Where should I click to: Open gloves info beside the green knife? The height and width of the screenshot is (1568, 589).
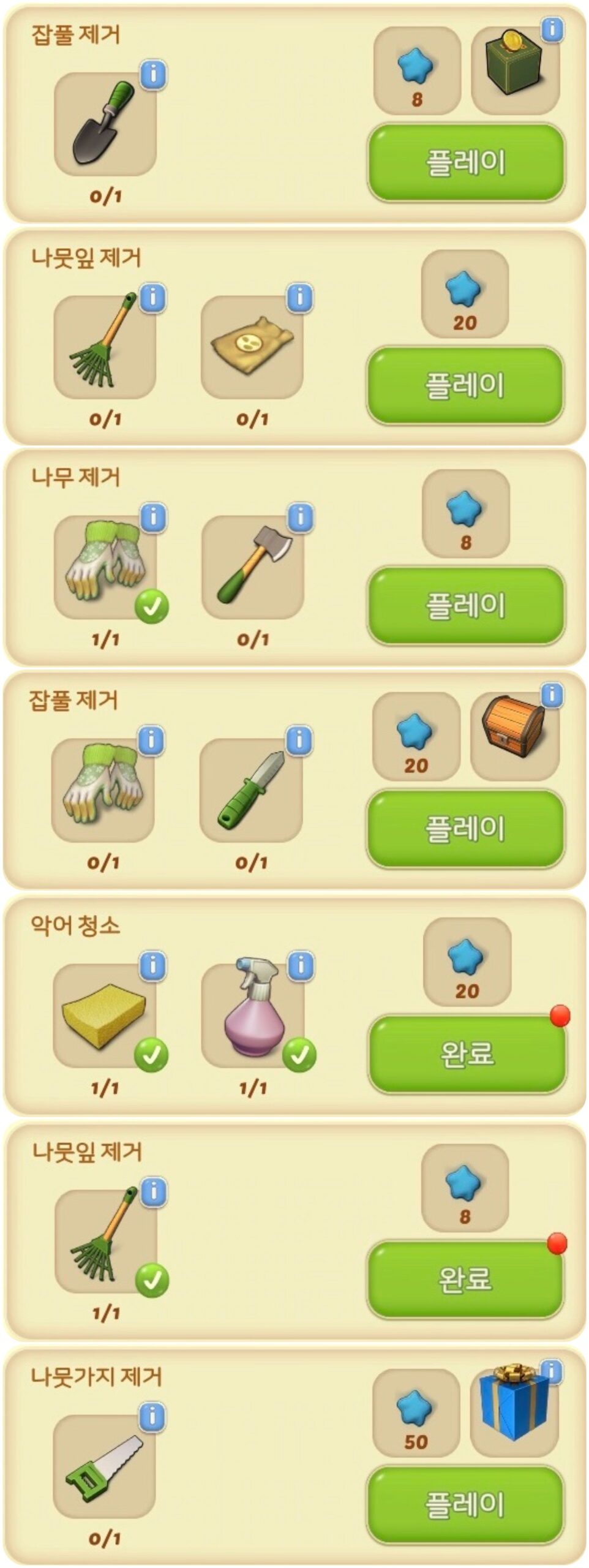[x=151, y=741]
